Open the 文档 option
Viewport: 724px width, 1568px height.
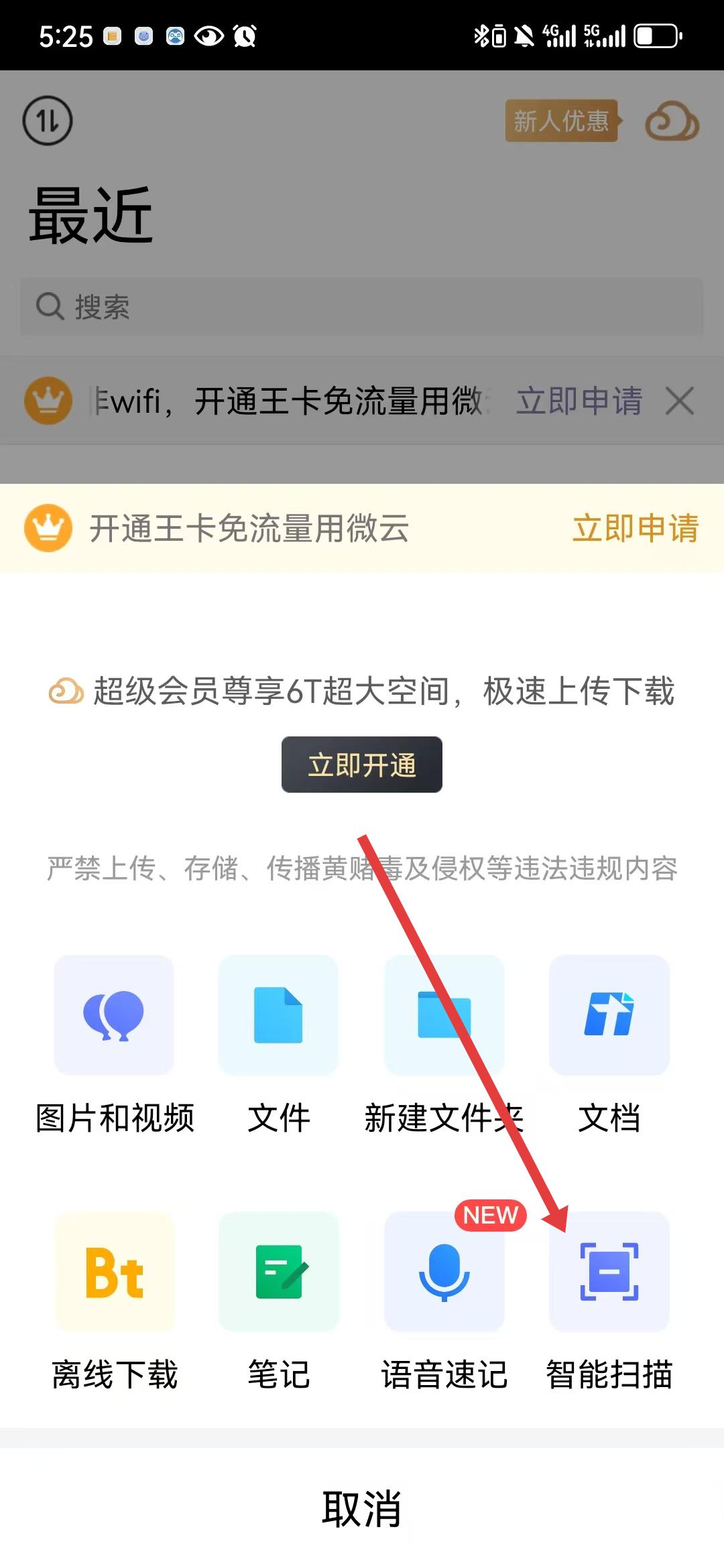coord(609,1015)
